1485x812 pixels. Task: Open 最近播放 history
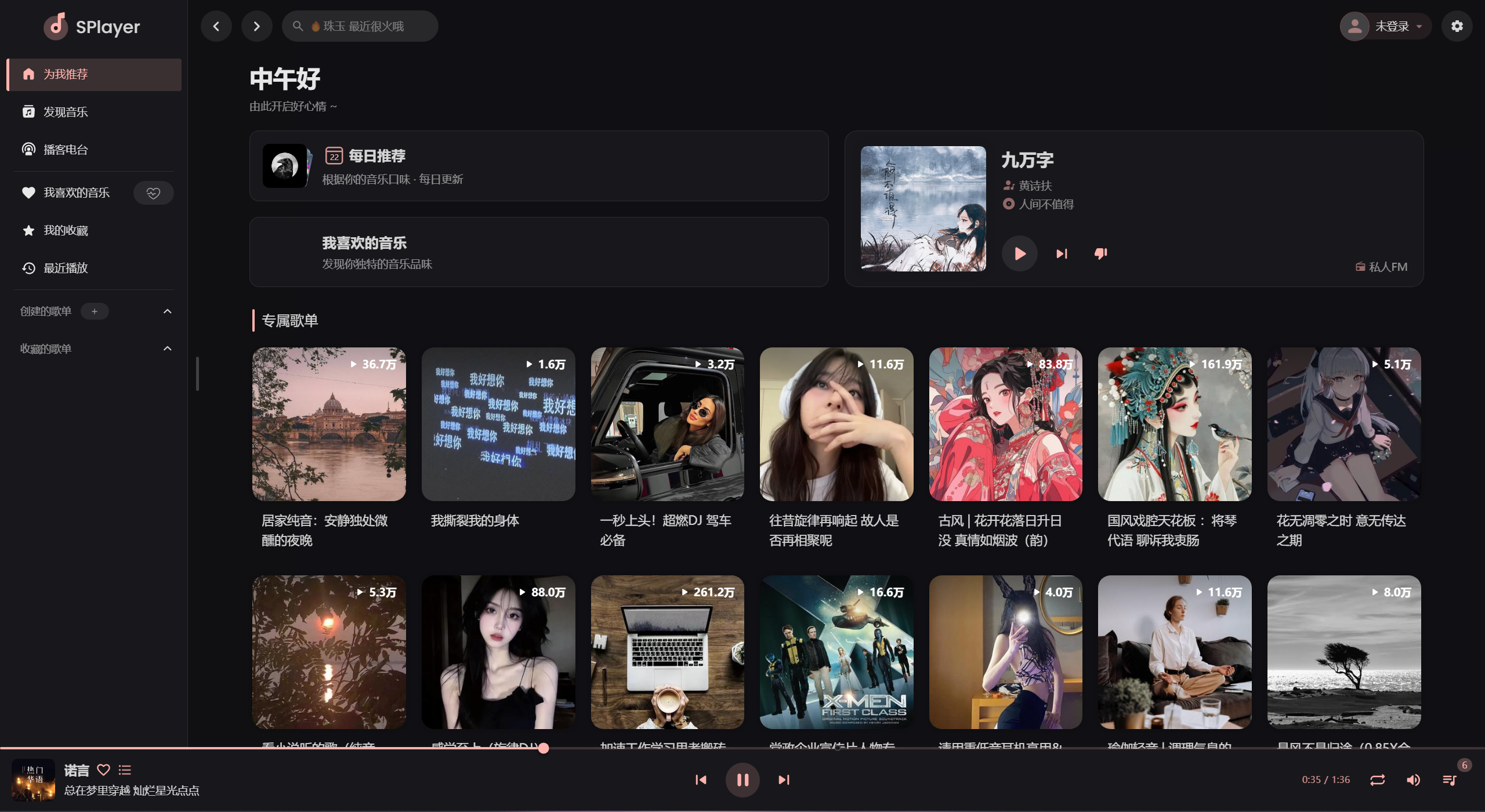tap(66, 268)
